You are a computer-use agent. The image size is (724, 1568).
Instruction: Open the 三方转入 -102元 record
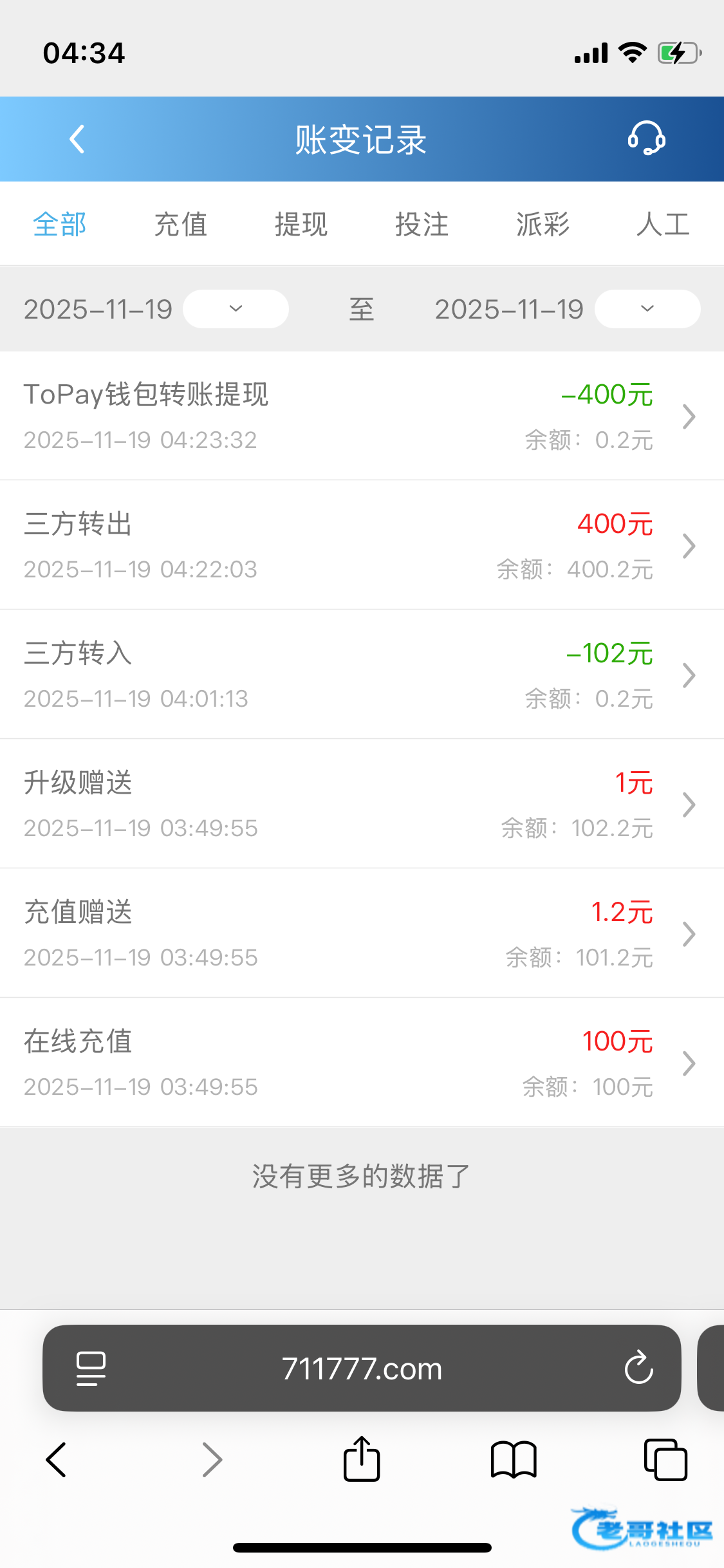362,675
